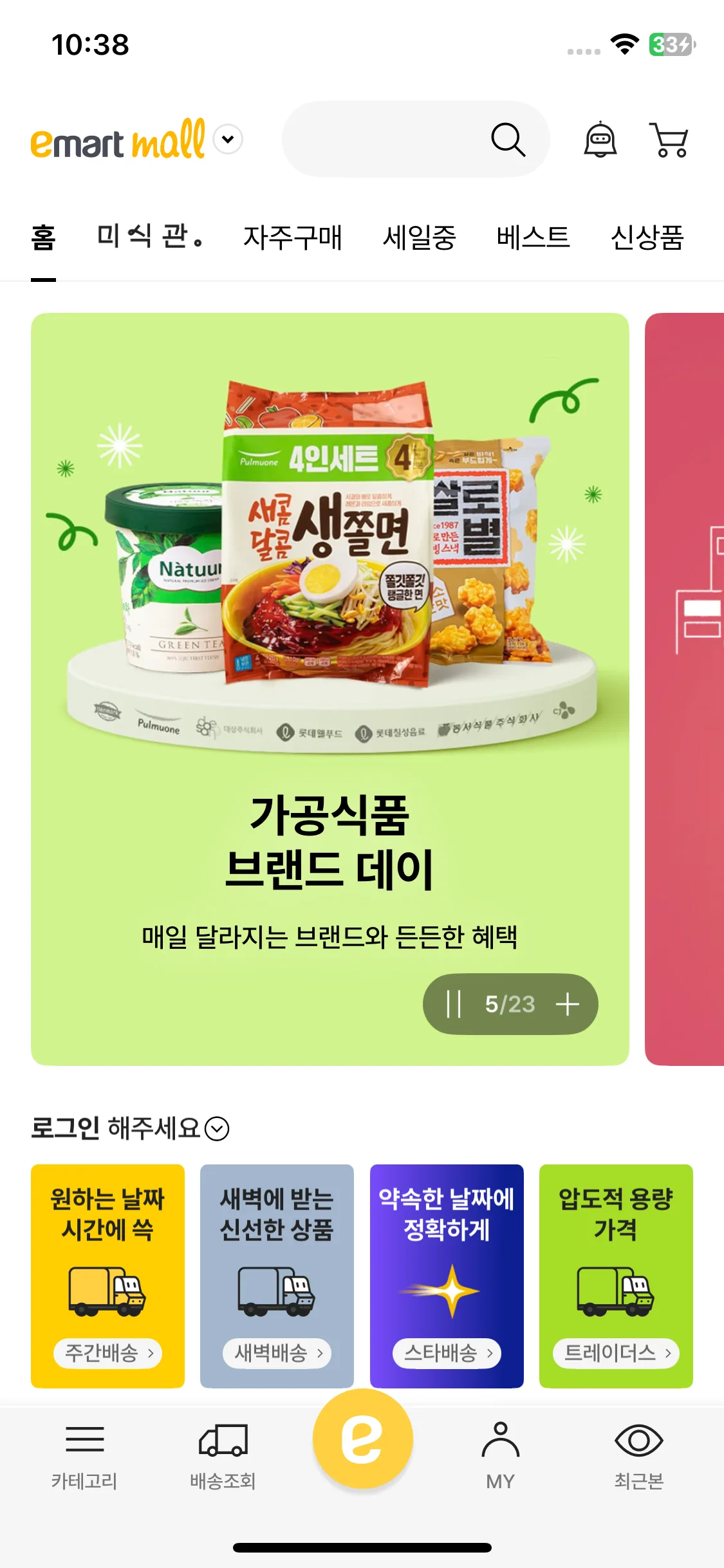Open the shopping cart
724x1568 pixels.
(669, 140)
